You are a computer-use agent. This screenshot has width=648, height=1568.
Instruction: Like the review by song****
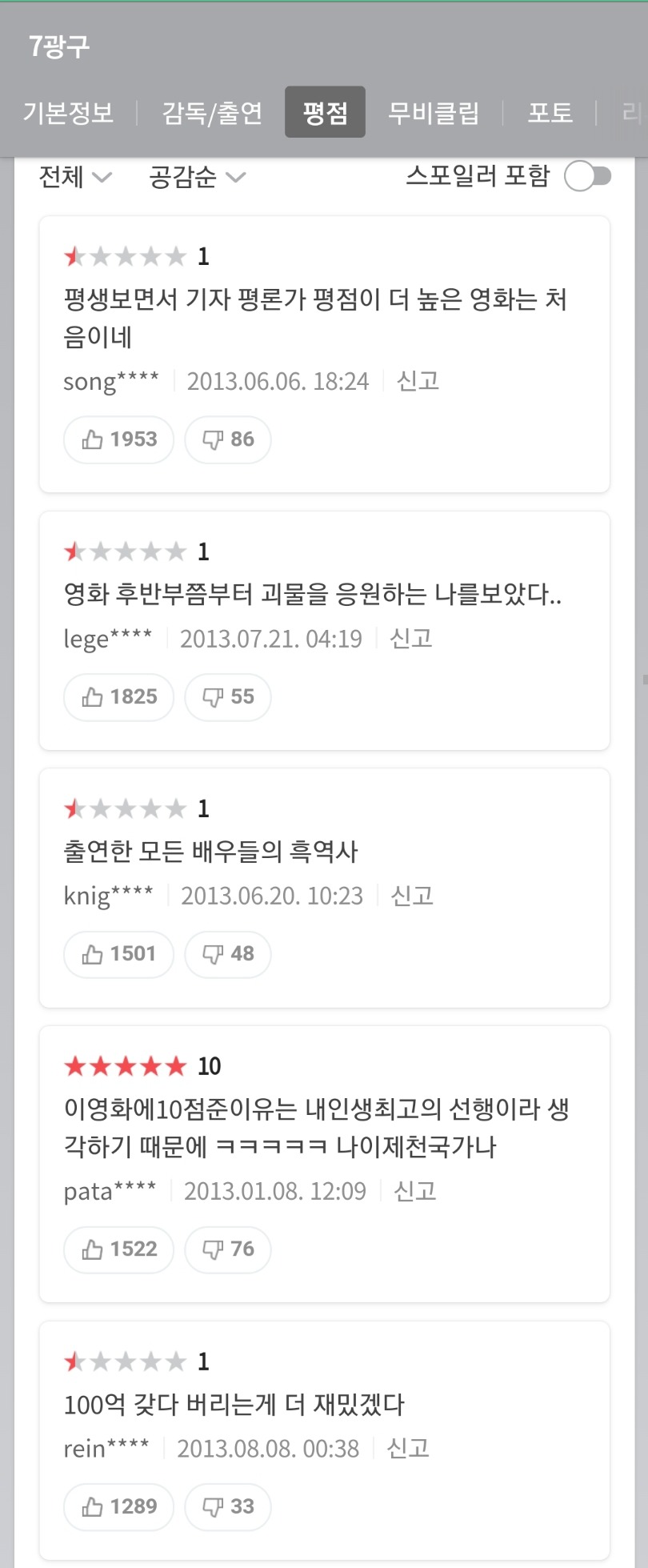118,439
